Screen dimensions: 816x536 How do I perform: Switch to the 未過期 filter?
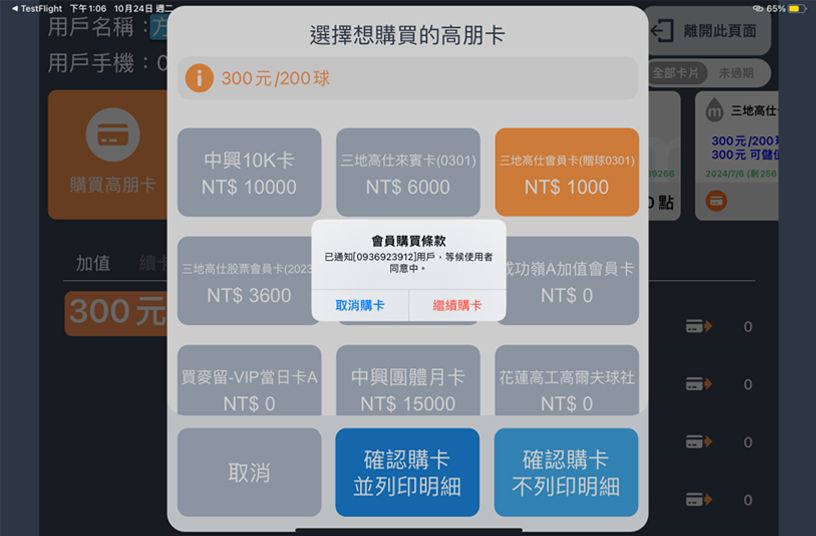click(x=738, y=73)
